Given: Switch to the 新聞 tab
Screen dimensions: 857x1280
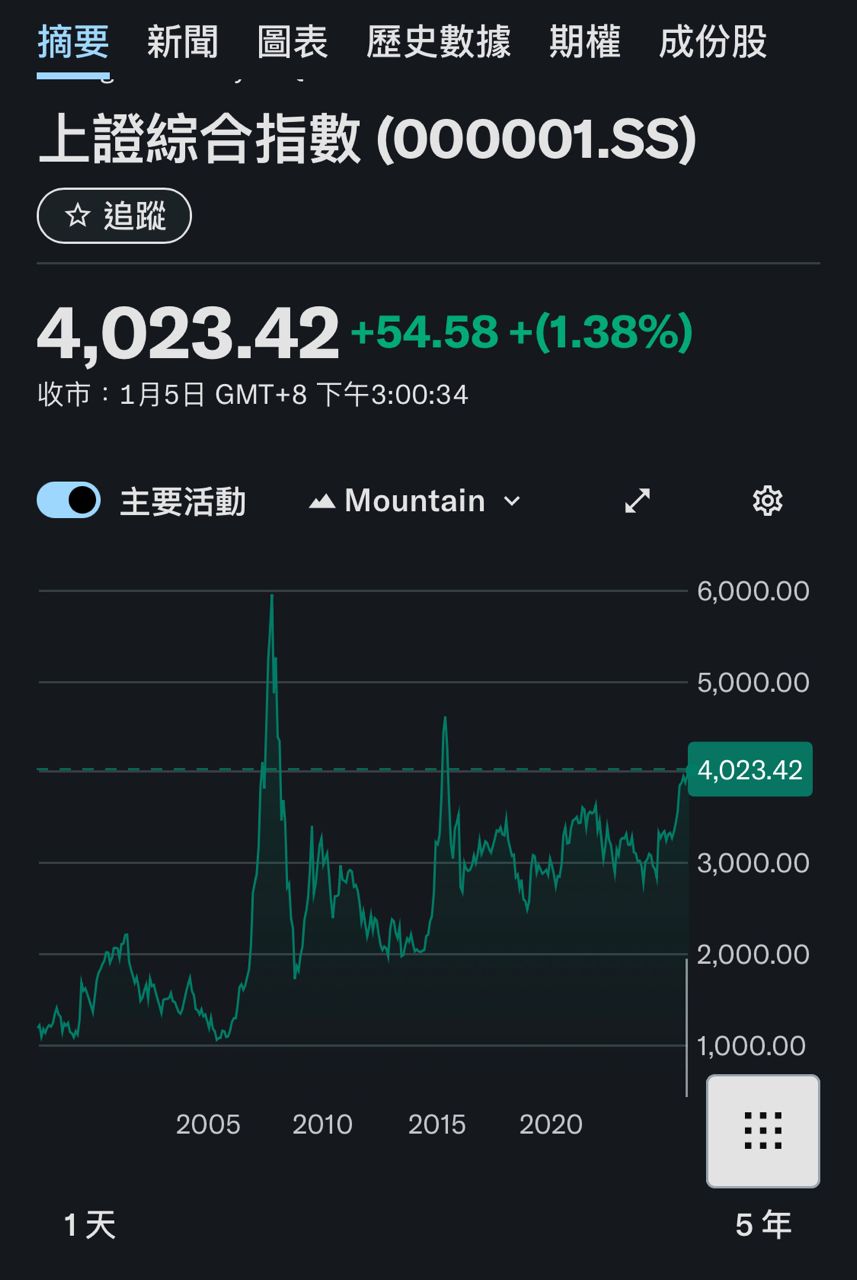Looking at the screenshot, I should (182, 42).
